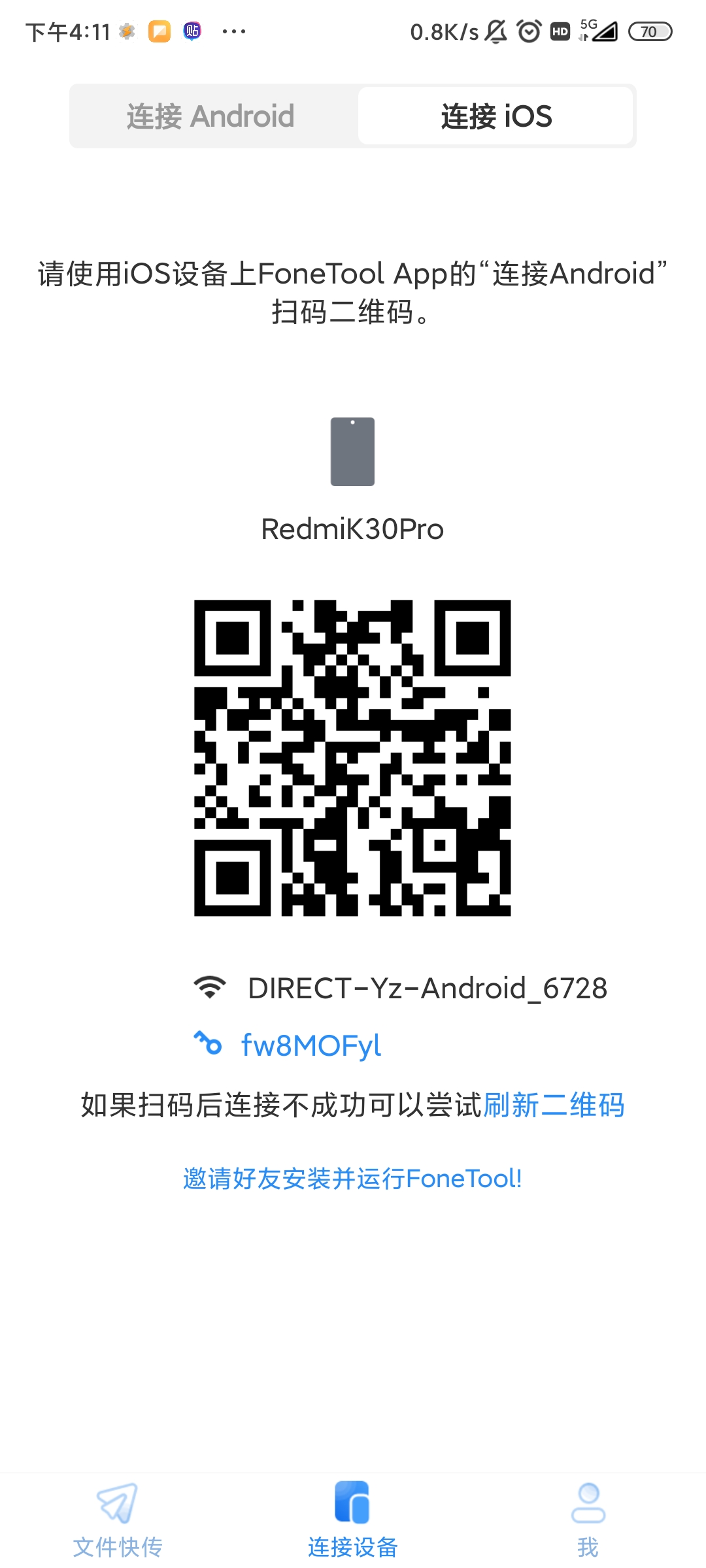Viewport: 706px width, 1568px height.
Task: Tap the password fw8MOFyl text
Action: 311,1044
